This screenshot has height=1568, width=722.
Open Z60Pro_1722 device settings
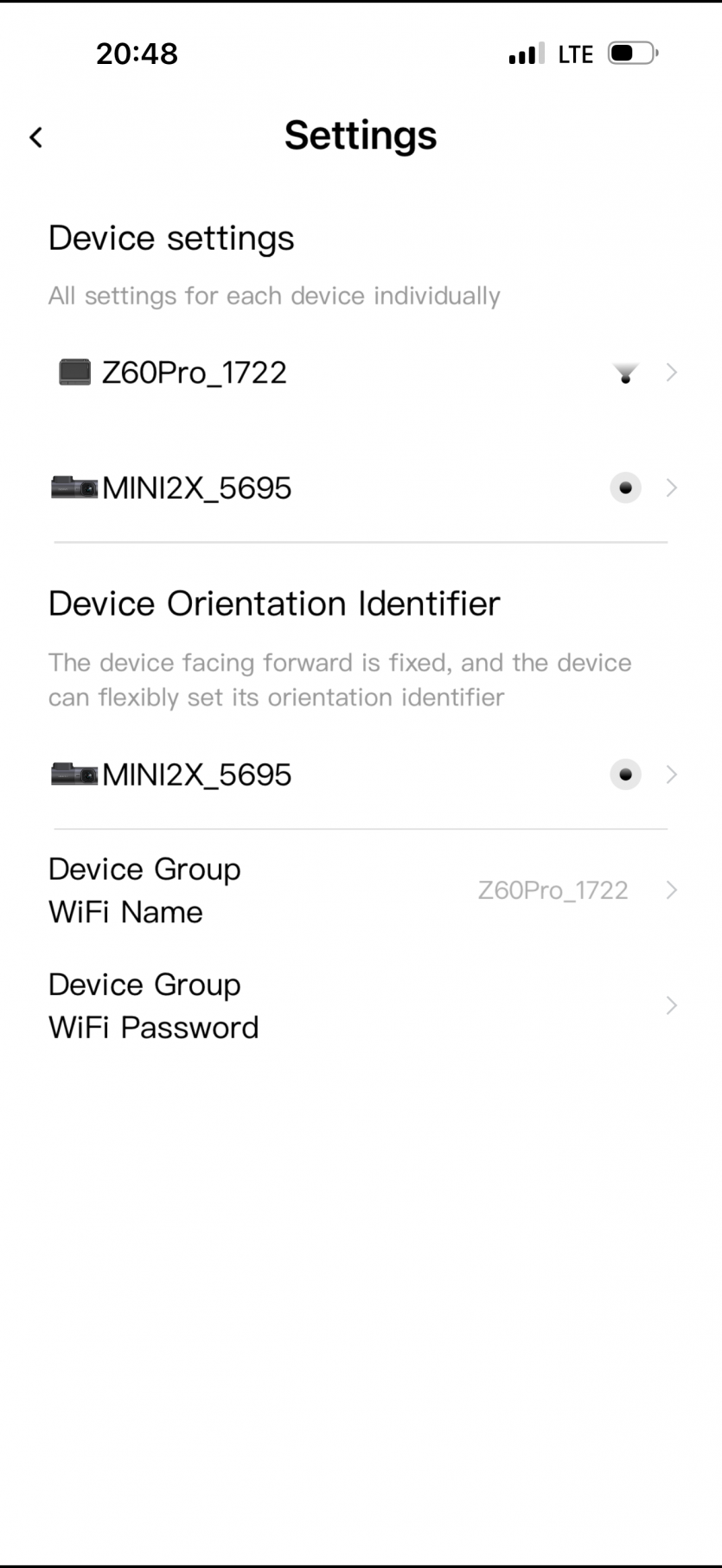[361, 373]
